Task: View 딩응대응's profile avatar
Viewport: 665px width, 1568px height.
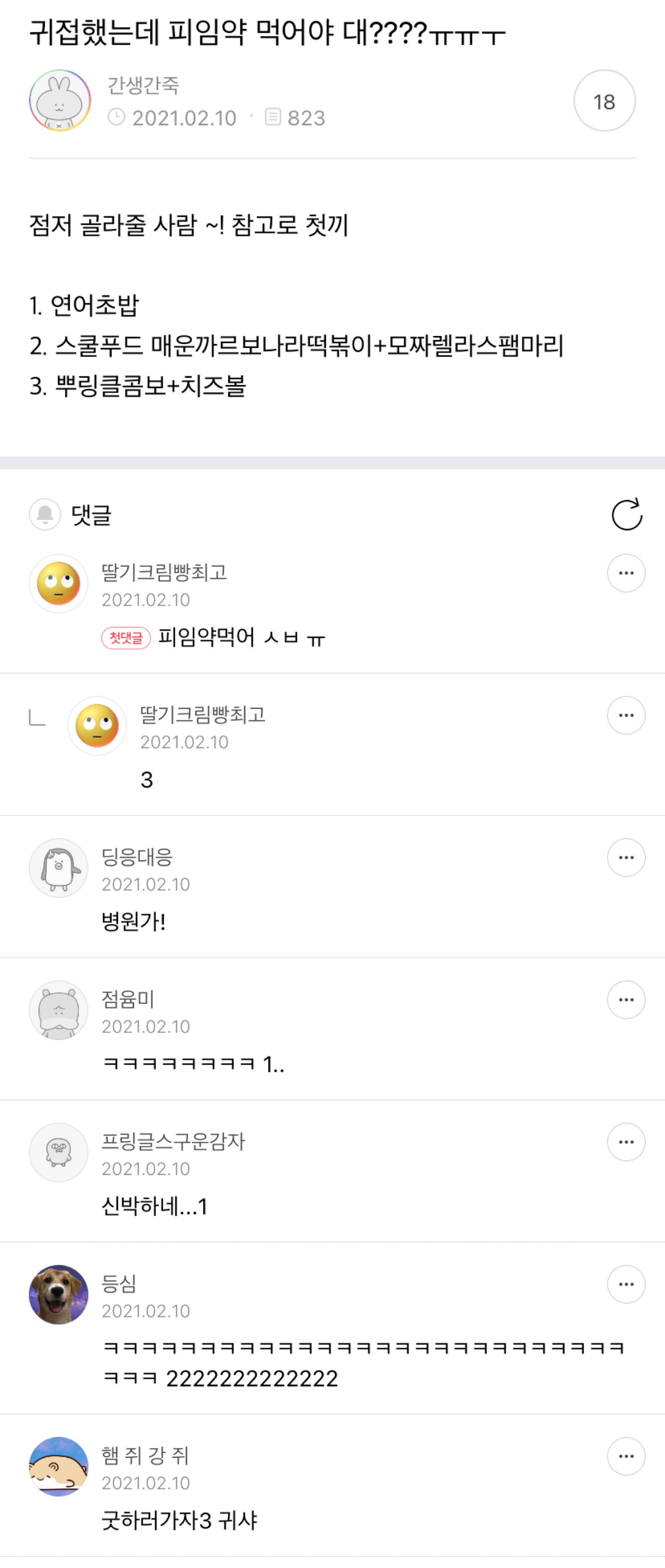Action: tap(59, 868)
